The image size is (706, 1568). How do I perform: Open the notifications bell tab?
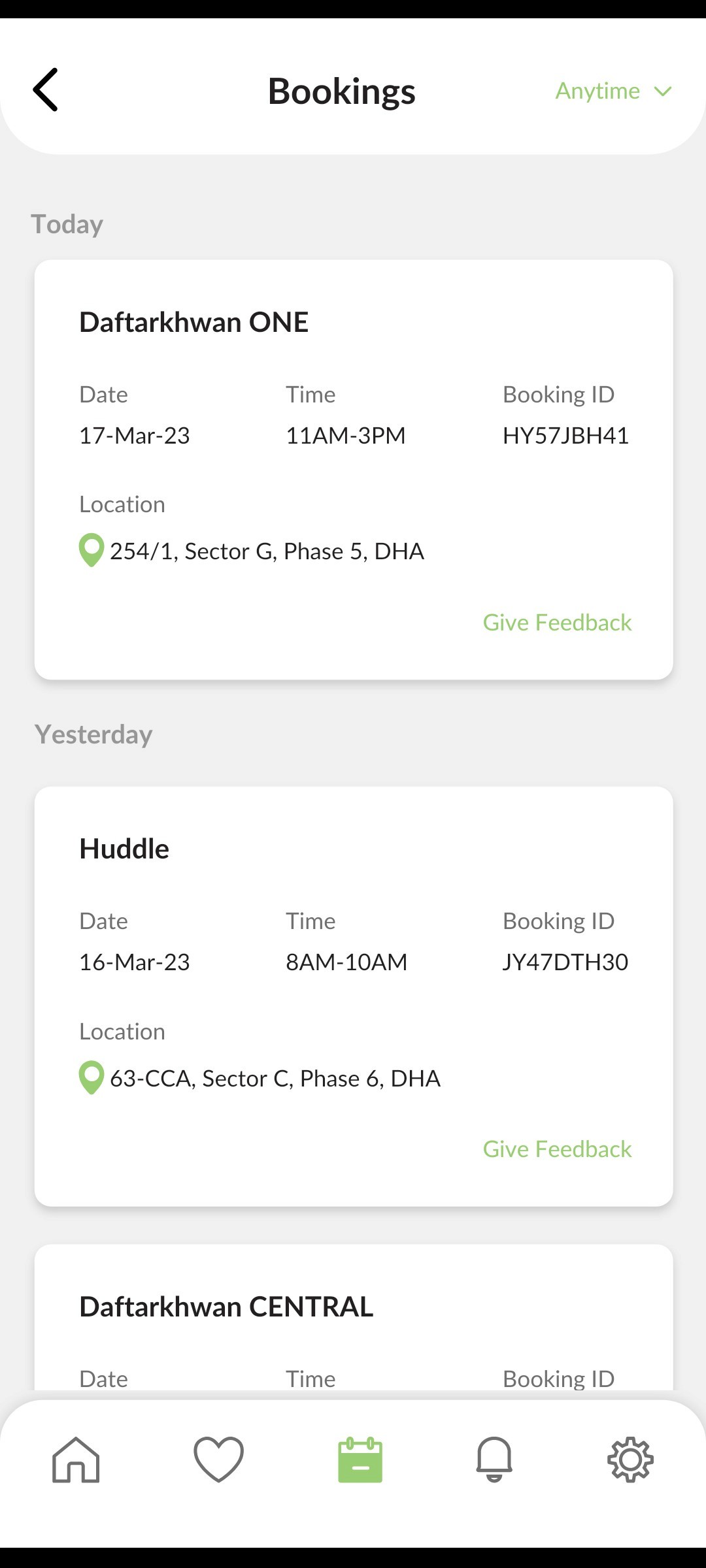tap(494, 1460)
